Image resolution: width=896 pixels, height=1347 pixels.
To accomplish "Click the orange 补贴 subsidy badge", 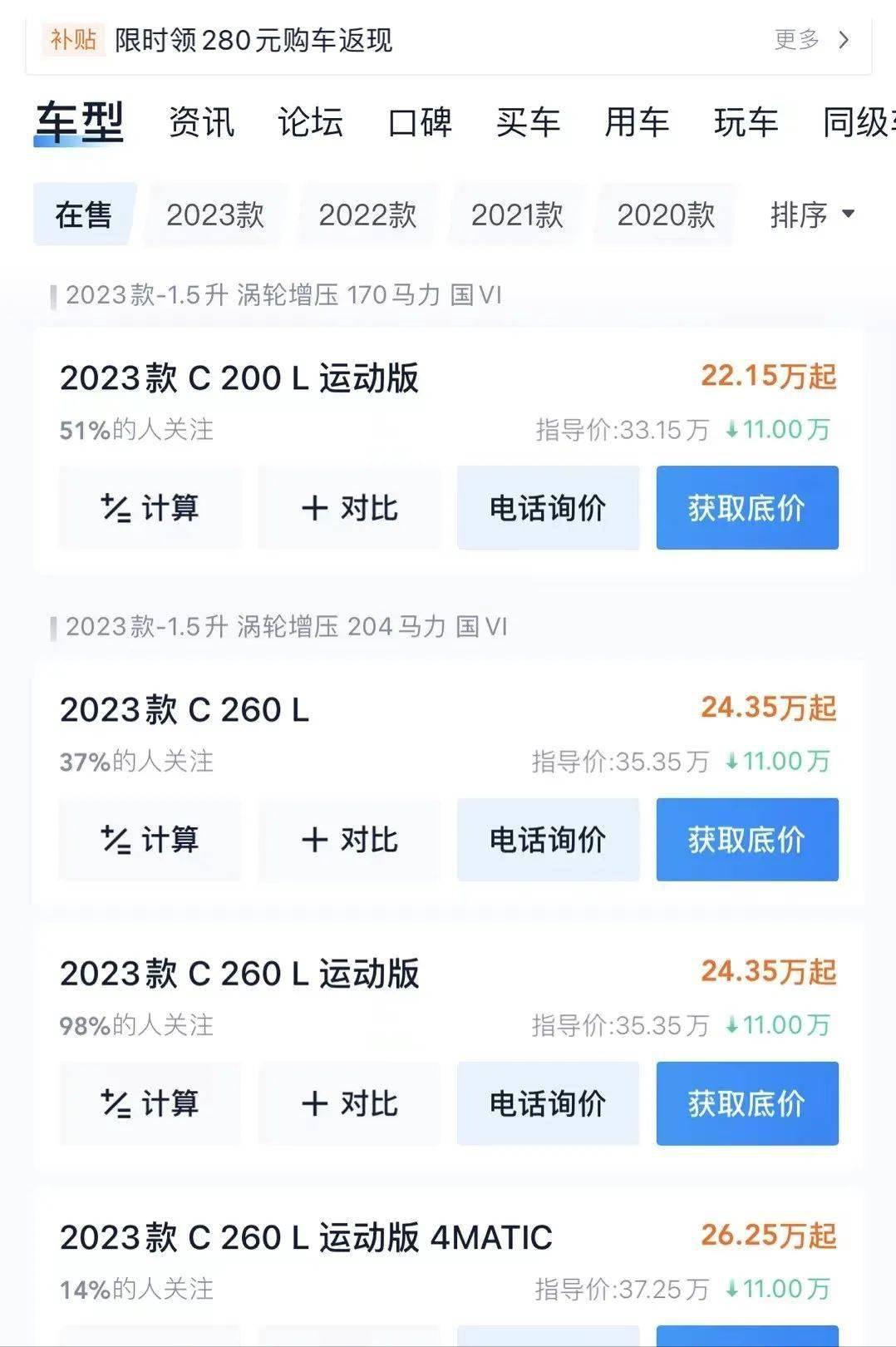I will 73,38.
